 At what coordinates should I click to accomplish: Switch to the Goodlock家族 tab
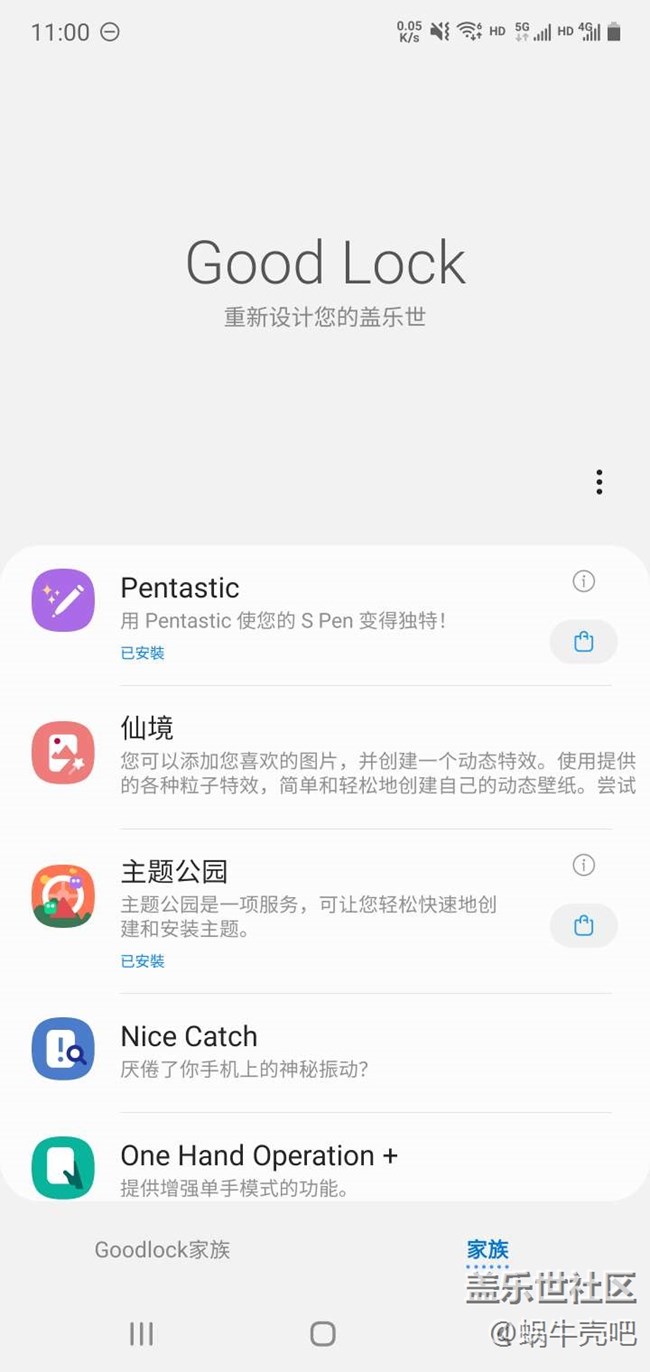[x=162, y=1249]
